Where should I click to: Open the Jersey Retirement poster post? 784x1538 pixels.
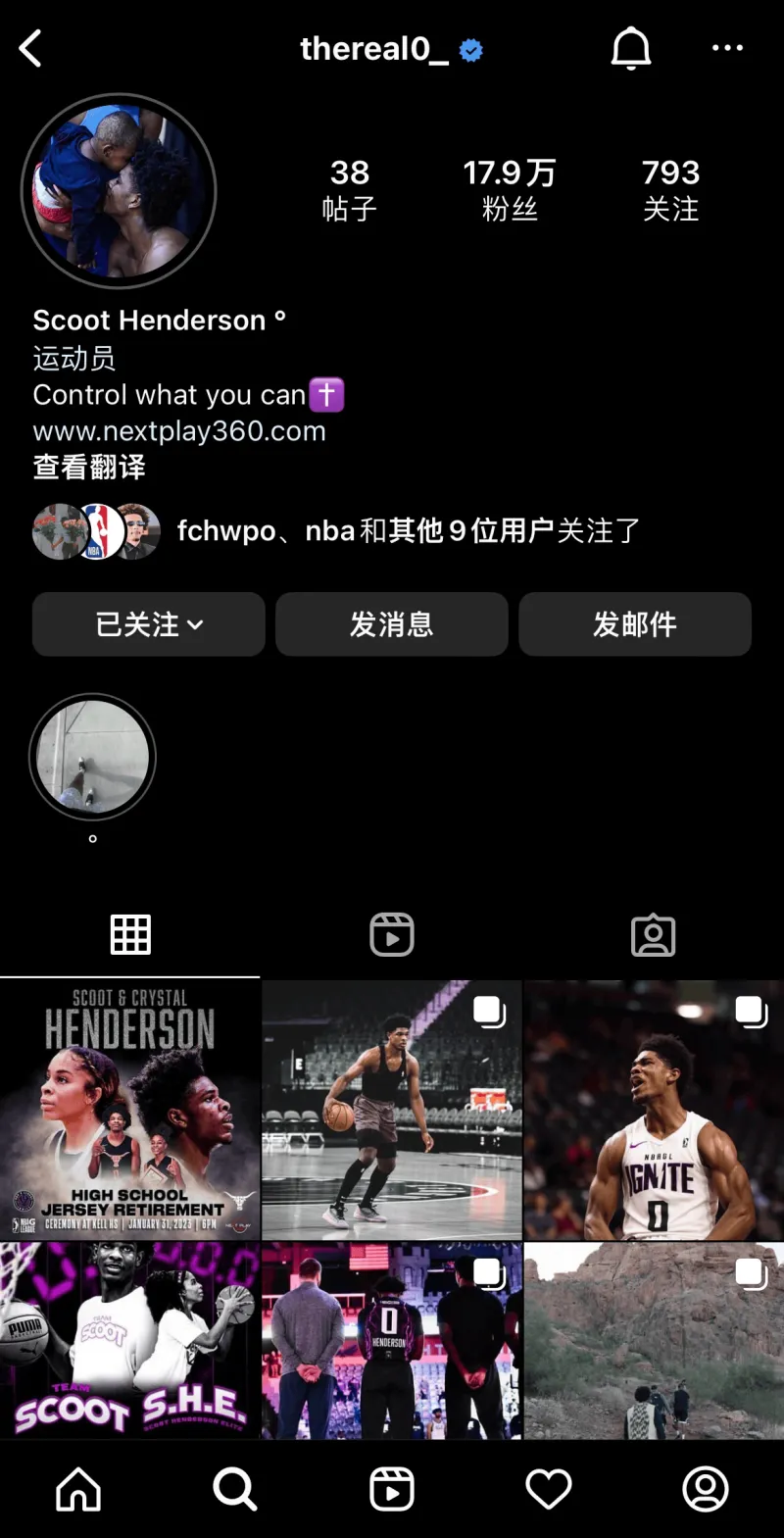click(129, 1110)
